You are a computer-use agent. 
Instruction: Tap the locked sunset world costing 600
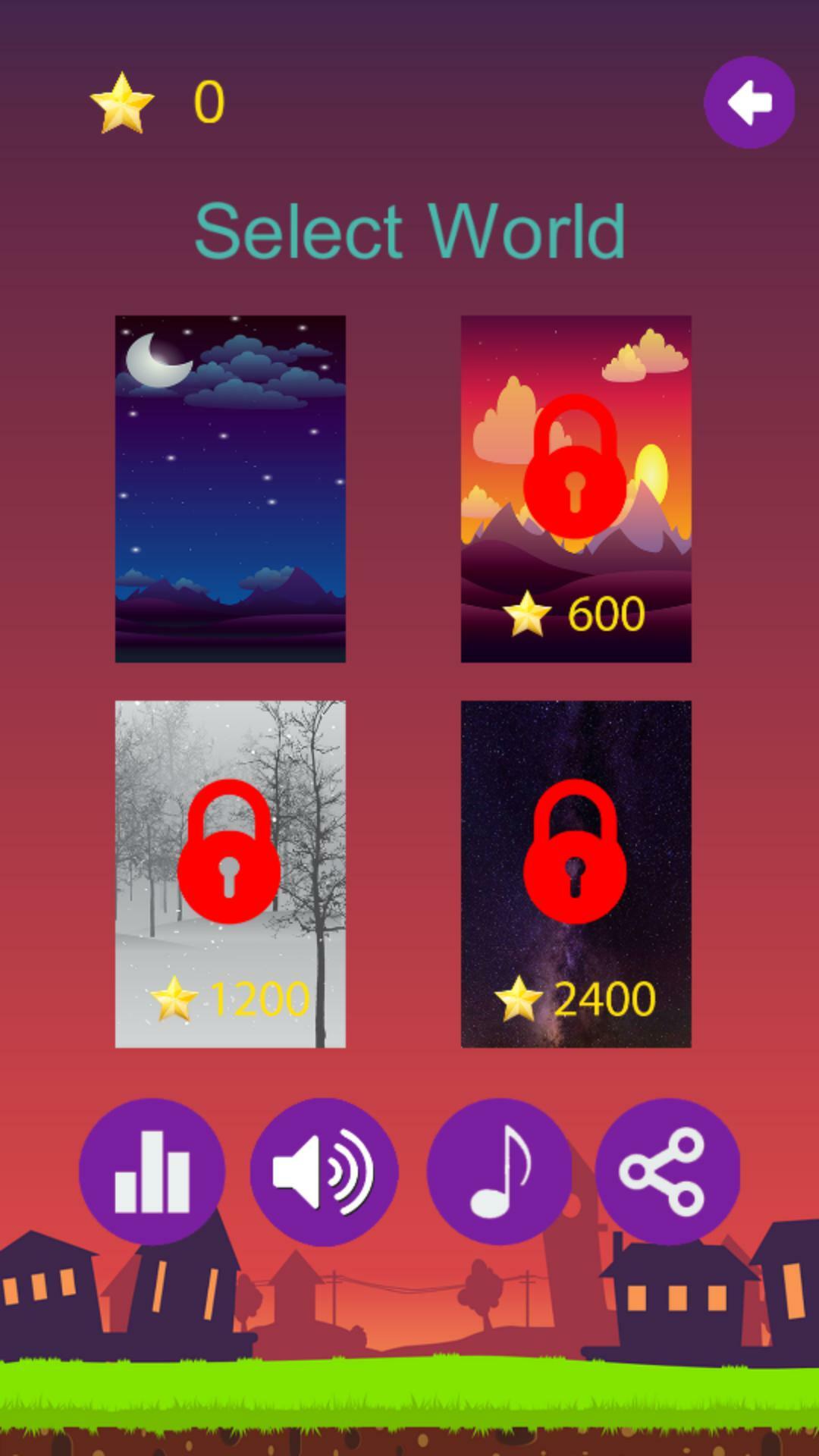coord(576,488)
